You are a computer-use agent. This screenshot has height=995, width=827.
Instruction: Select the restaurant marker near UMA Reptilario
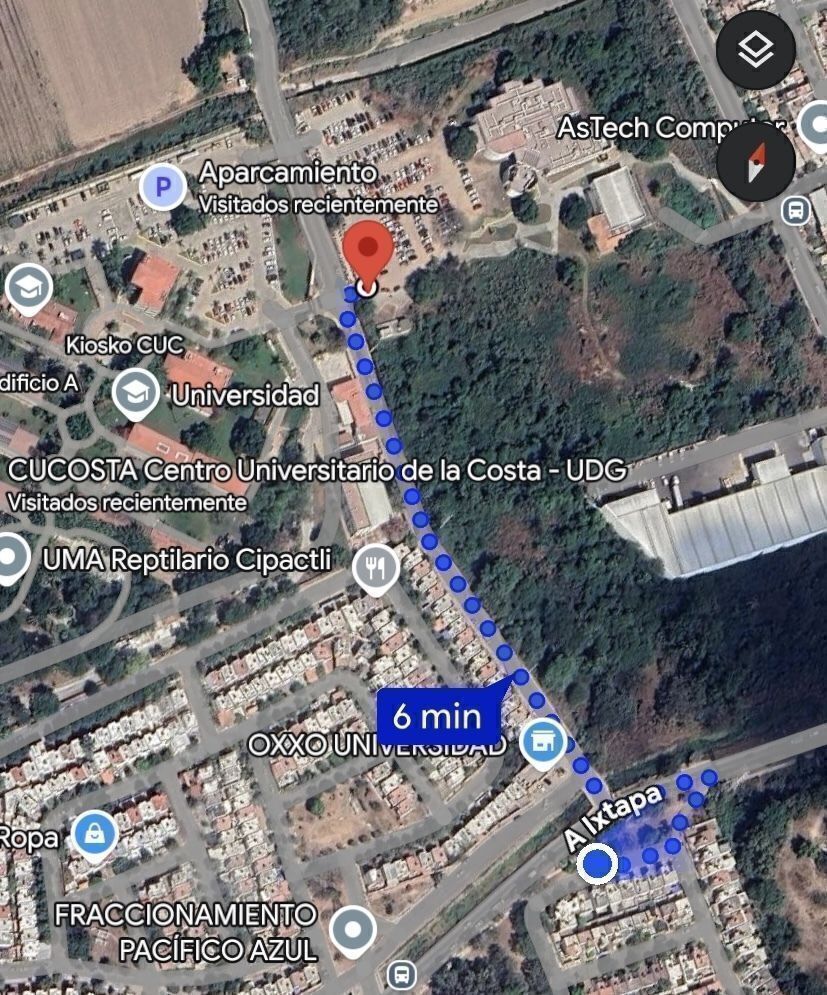(x=376, y=570)
